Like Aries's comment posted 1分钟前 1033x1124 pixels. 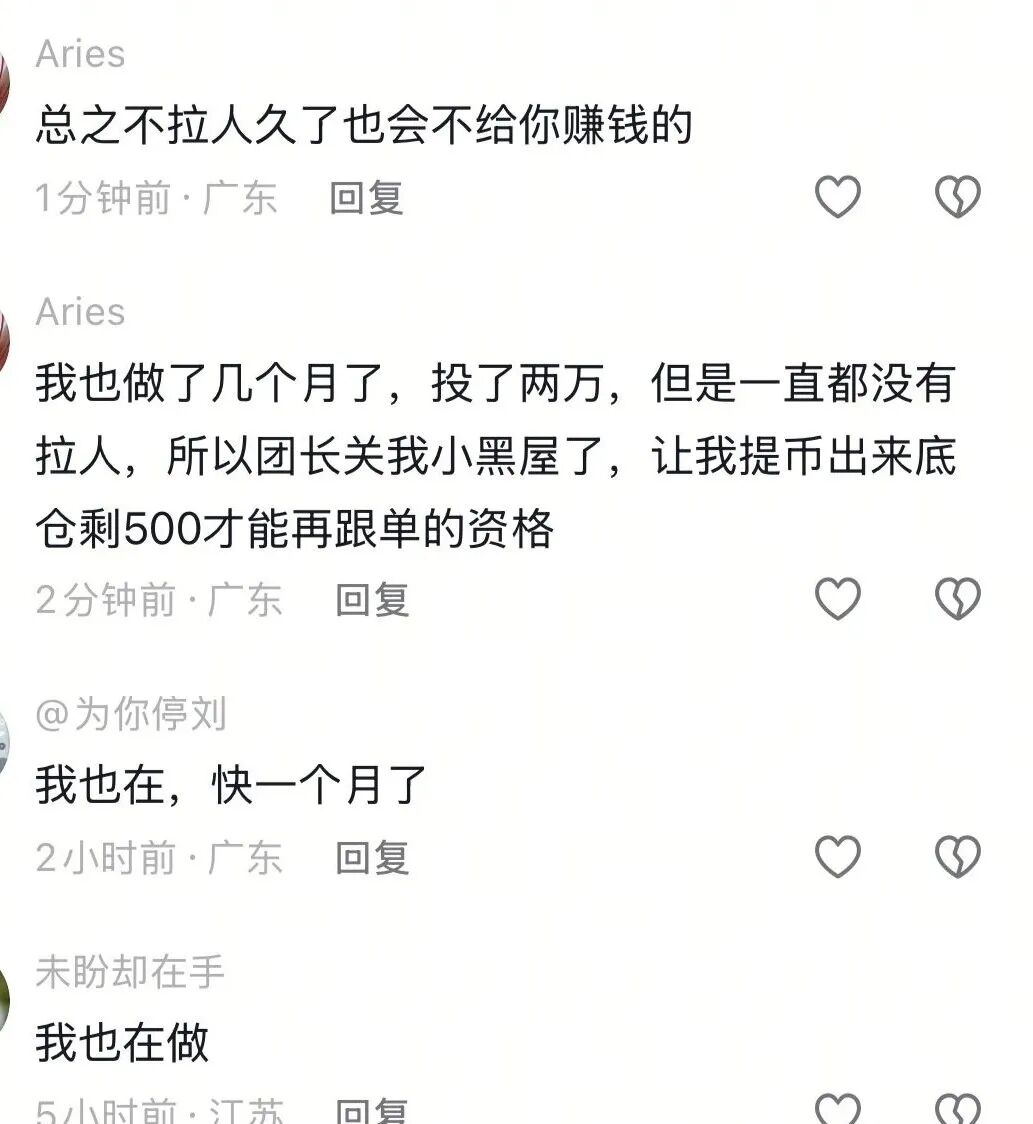[838, 197]
